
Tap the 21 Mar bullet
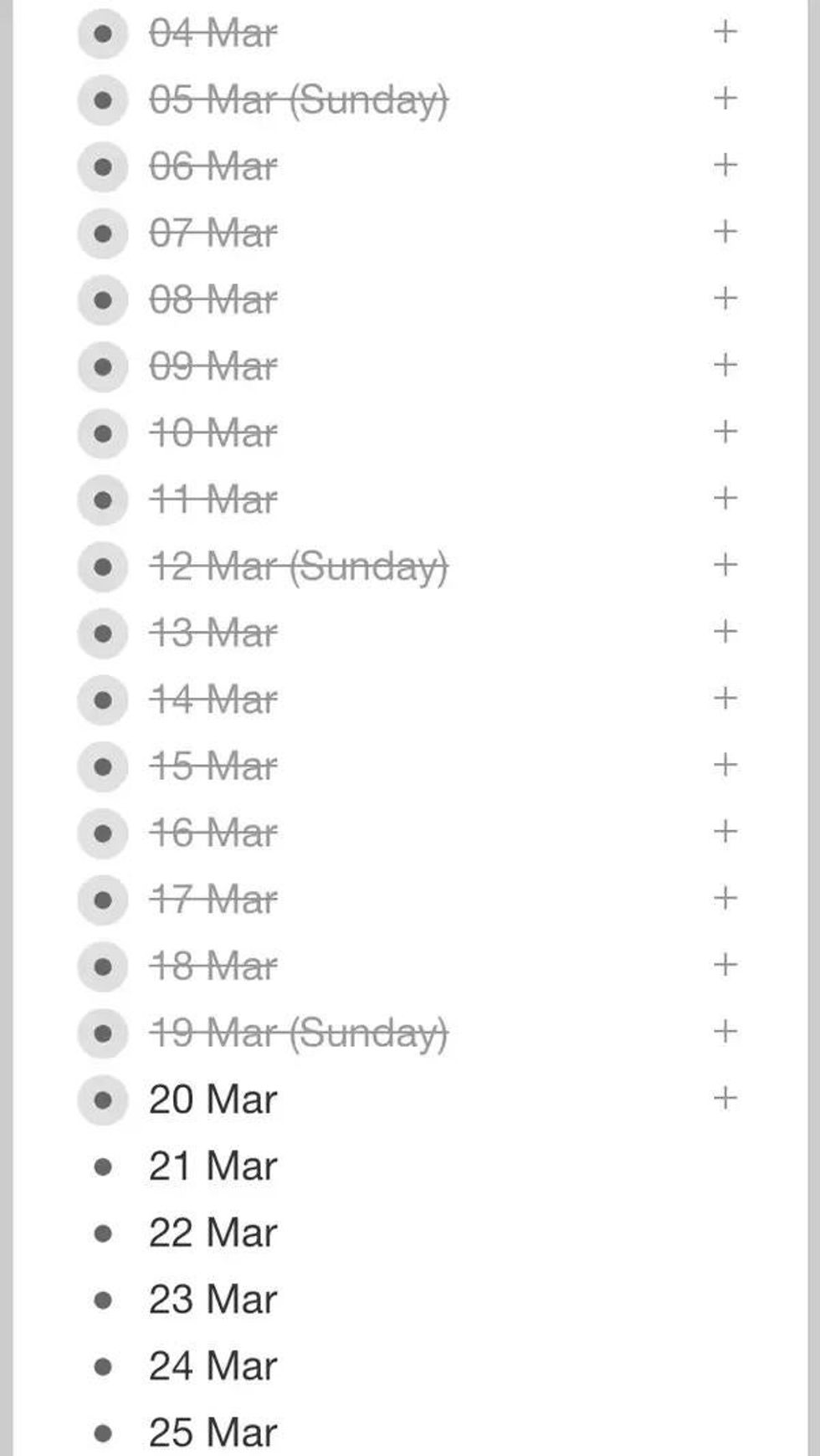pos(103,1166)
